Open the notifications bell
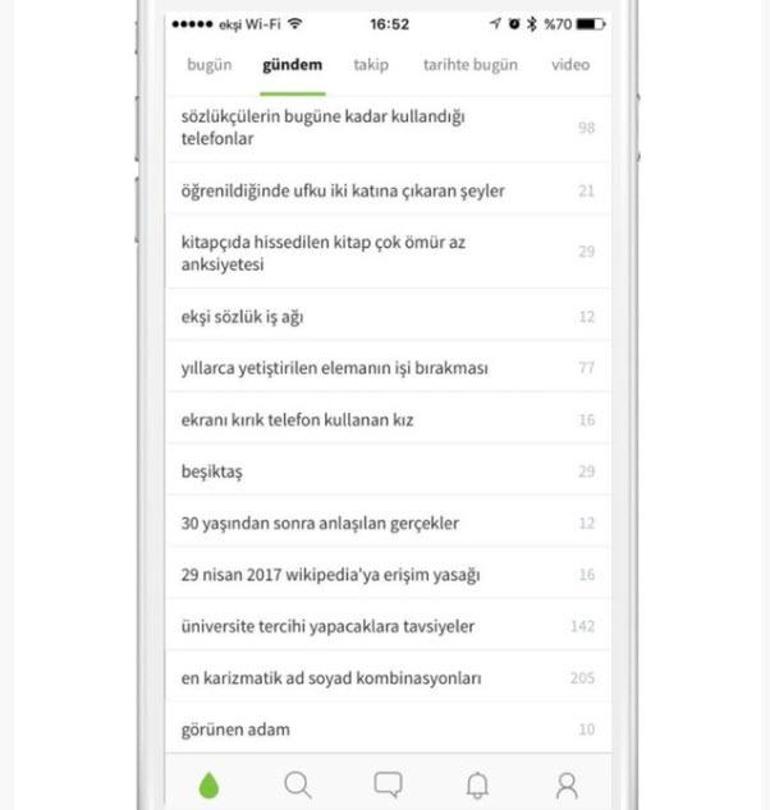The height and width of the screenshot is (810, 770). click(x=478, y=784)
